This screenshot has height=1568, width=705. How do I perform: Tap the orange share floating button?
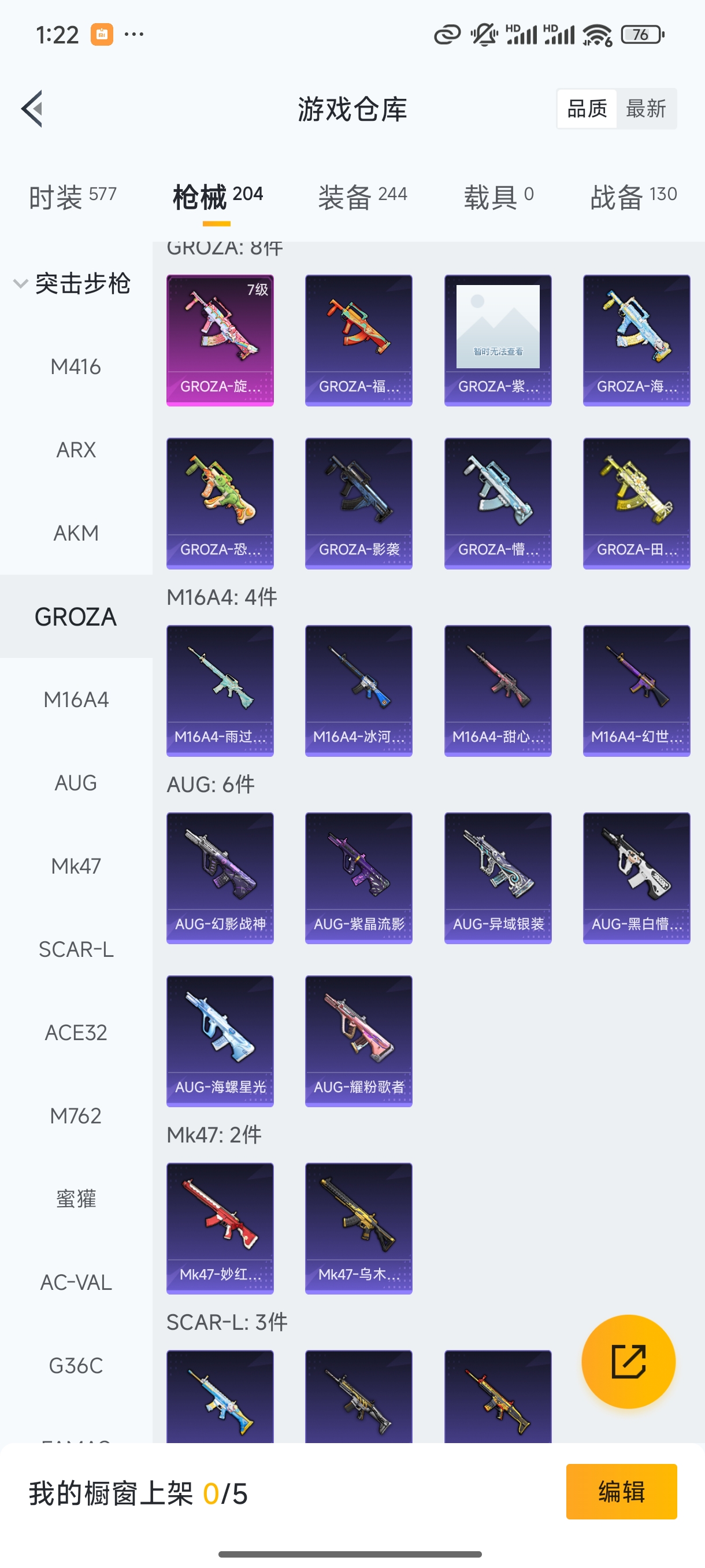[x=628, y=1361]
